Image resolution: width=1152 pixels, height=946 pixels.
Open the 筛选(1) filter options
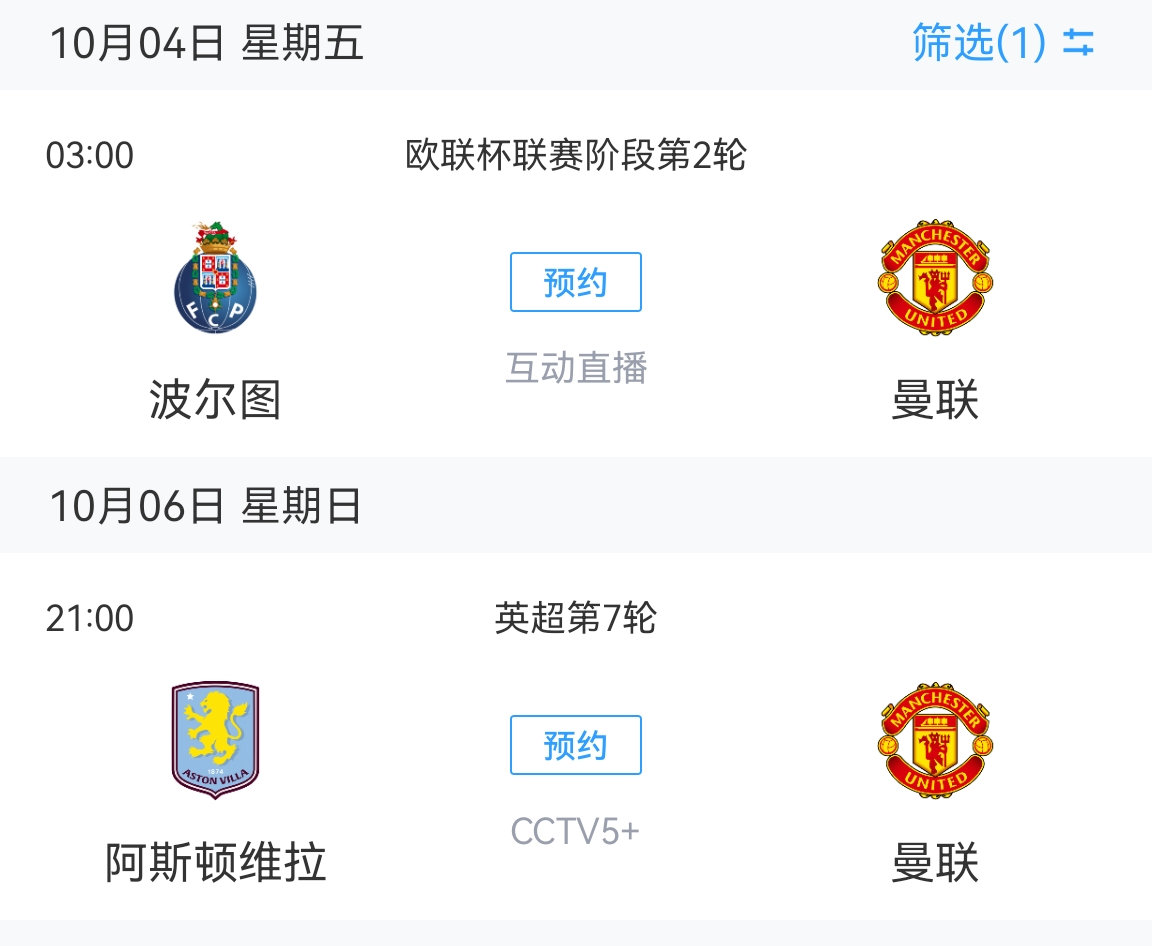pyautogui.click(x=1002, y=43)
